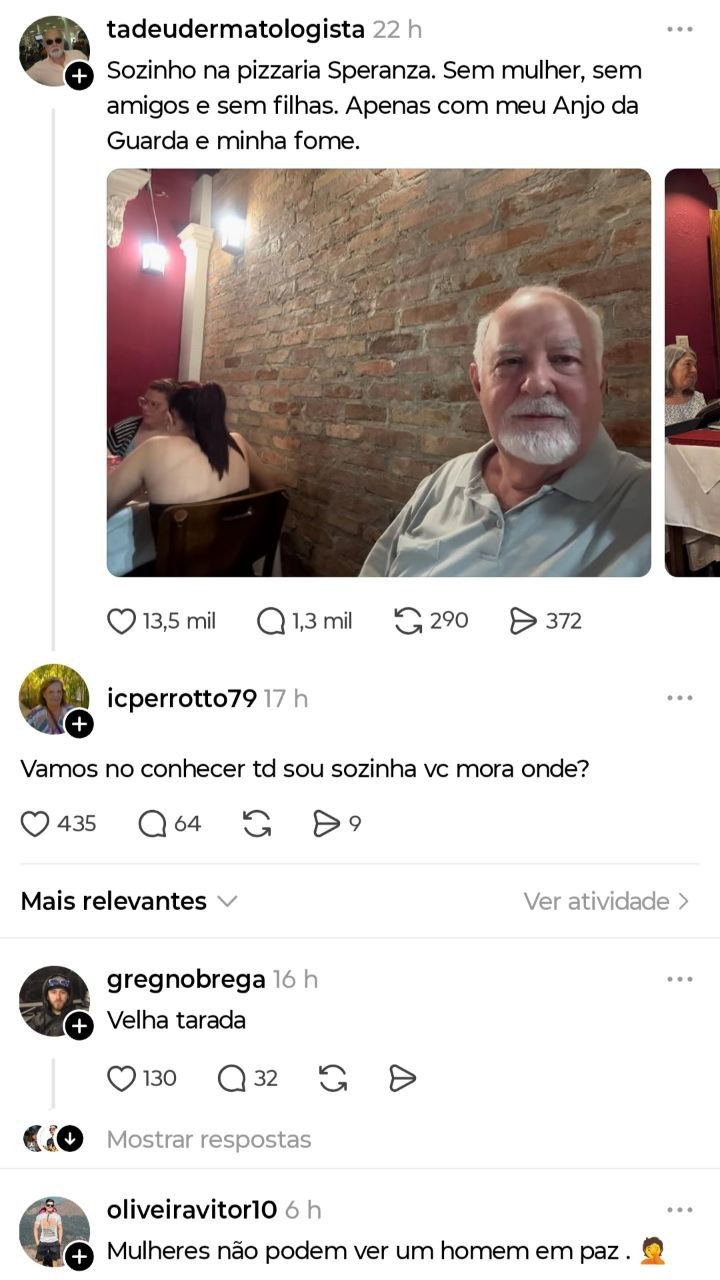This screenshot has height=1280, width=720.
Task: Repost icperrotto79's reply
Action: click(x=257, y=824)
